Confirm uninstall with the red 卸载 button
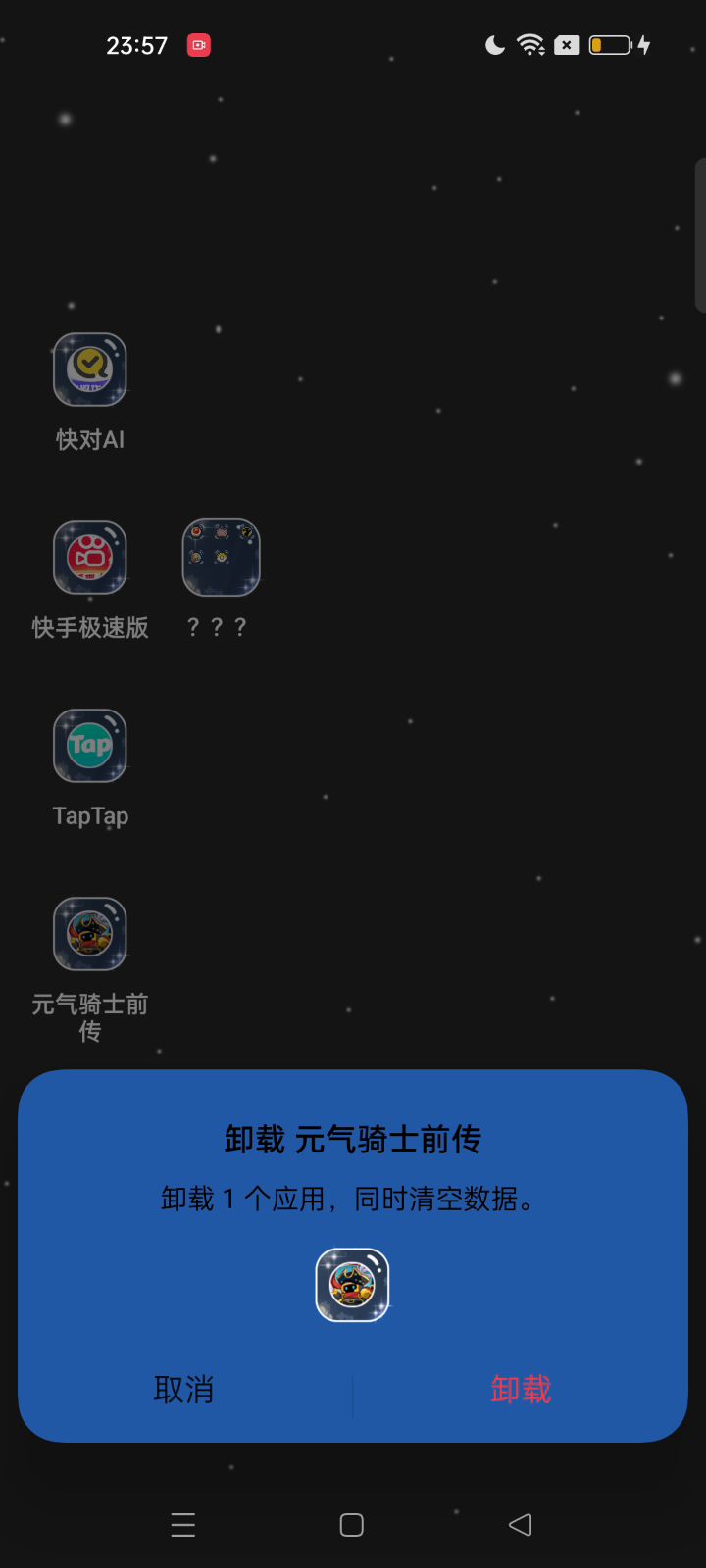706x1568 pixels. click(521, 1389)
